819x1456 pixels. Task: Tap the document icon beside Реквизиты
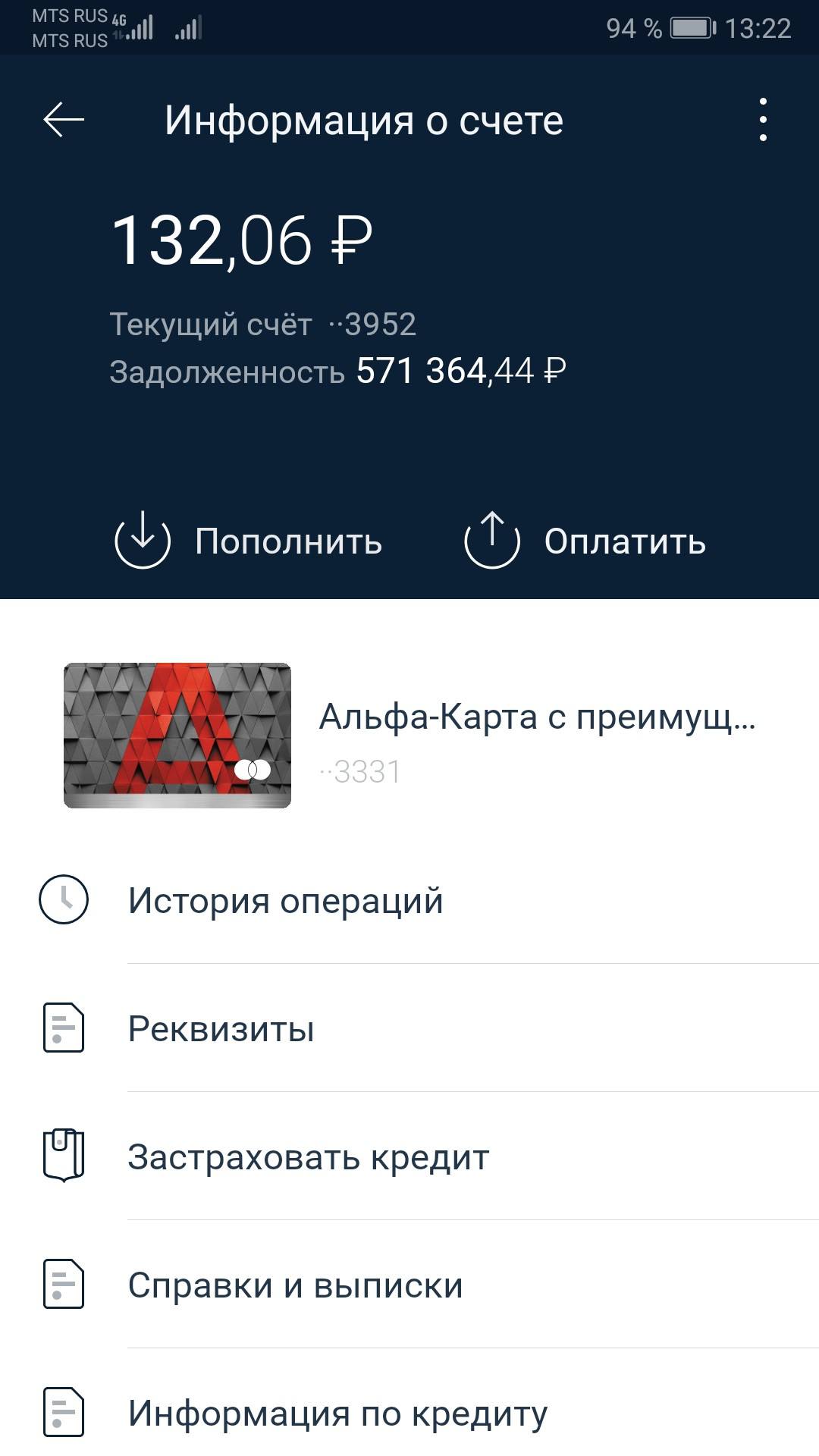tap(64, 1029)
